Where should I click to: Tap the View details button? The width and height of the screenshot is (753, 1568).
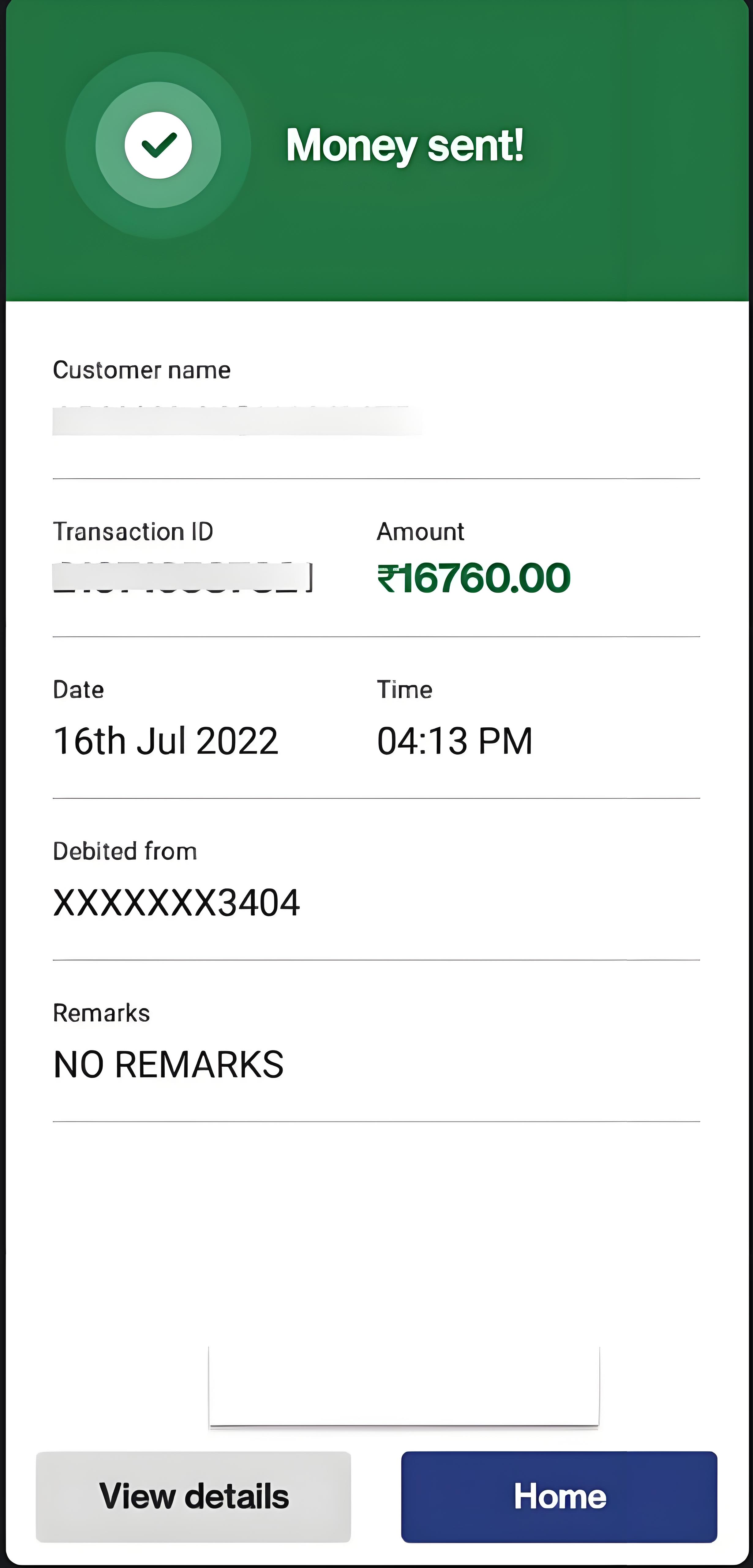193,1497
